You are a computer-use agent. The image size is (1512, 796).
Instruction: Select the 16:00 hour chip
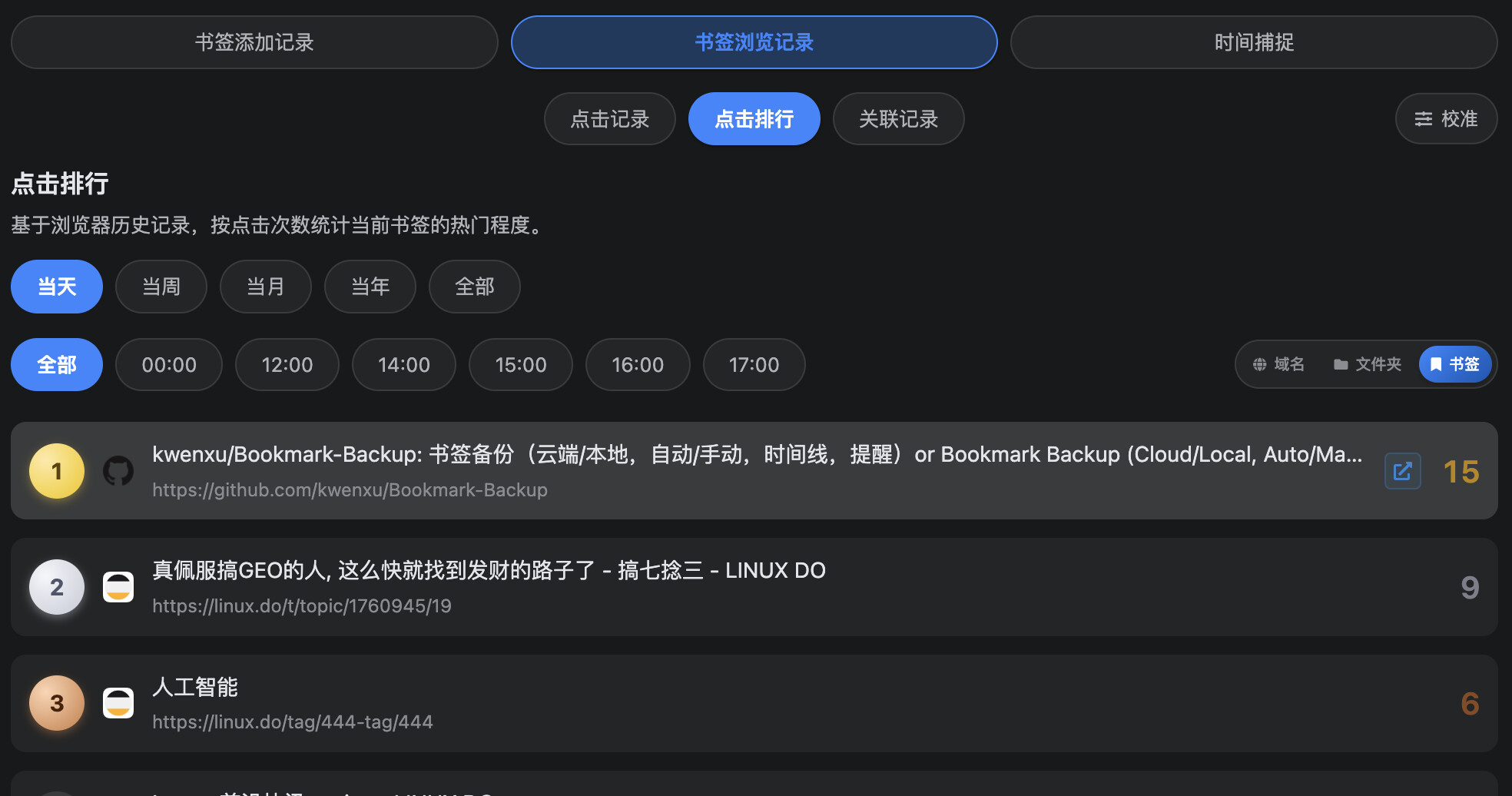(638, 365)
